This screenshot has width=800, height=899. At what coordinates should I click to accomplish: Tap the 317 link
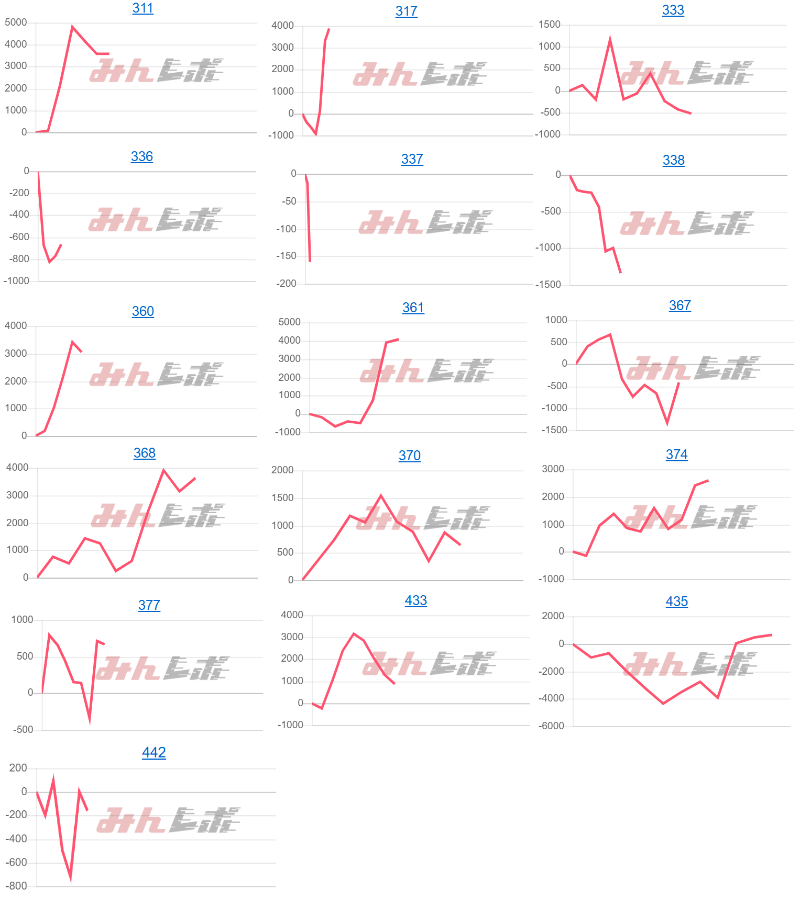pos(406,11)
